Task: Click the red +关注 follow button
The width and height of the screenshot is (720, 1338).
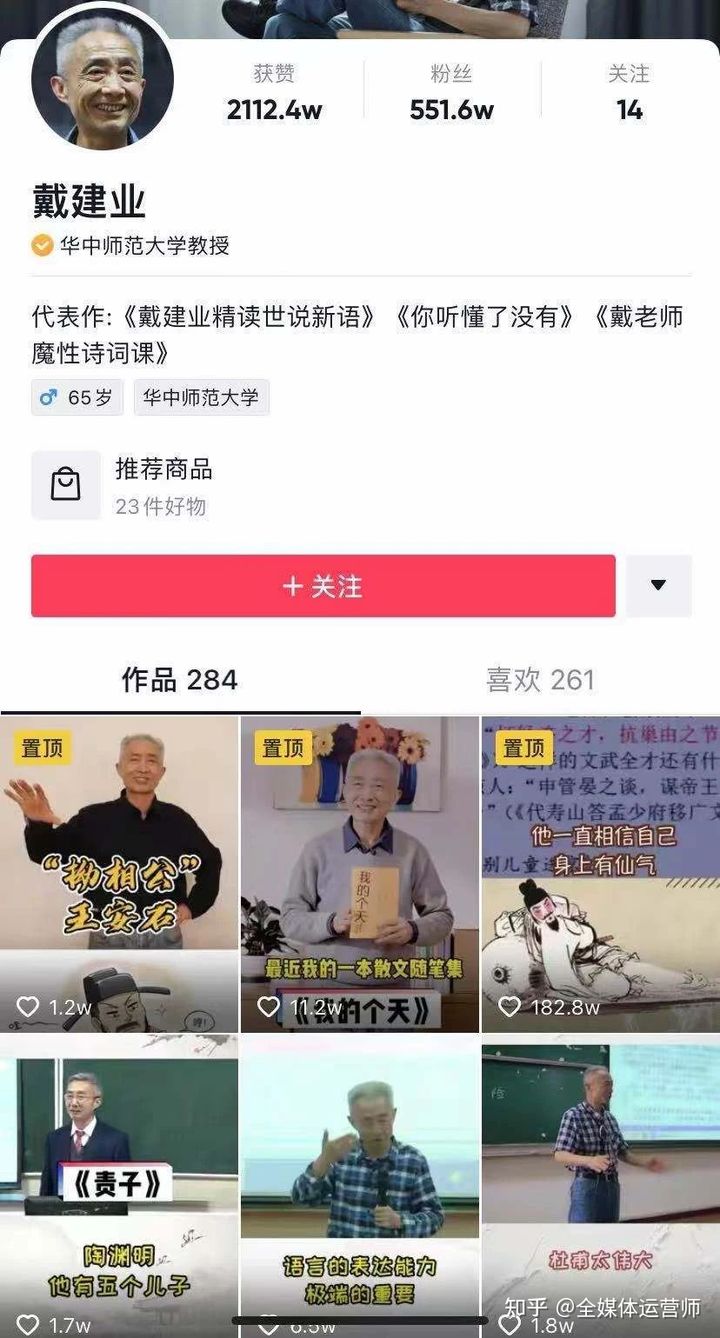Action: click(x=320, y=586)
